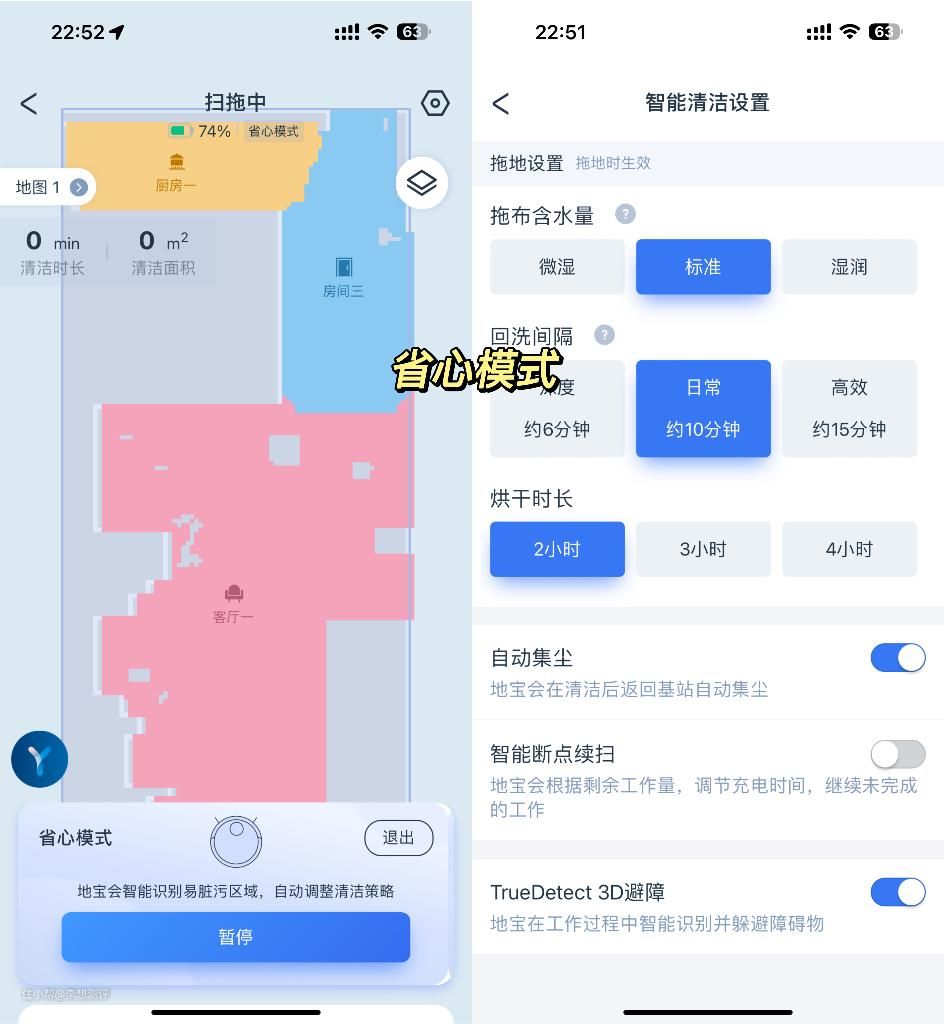Open settings hexagon icon on map screen

point(435,103)
